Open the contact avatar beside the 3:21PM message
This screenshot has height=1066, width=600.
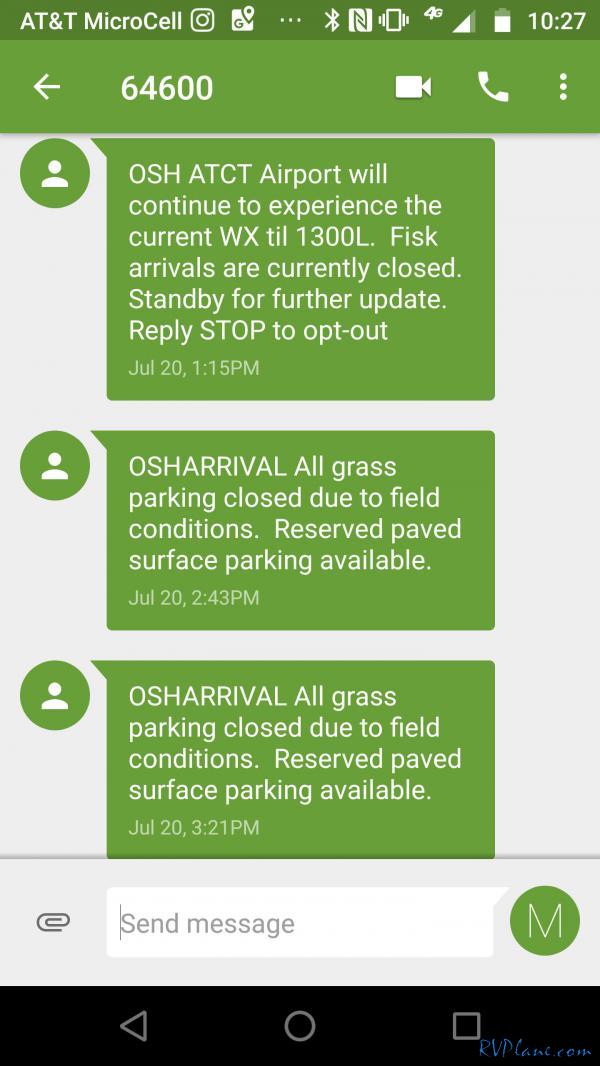55,695
